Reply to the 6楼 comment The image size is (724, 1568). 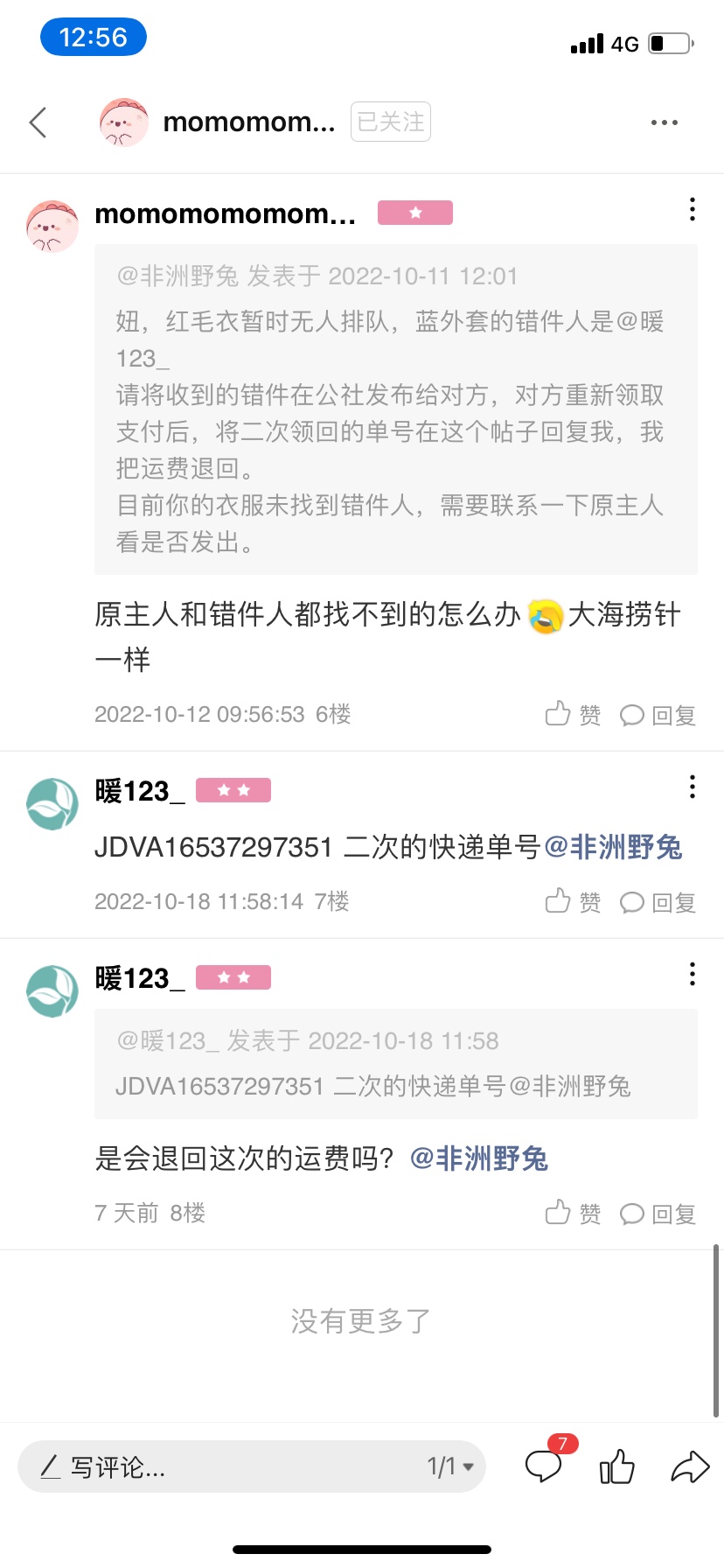tap(658, 715)
